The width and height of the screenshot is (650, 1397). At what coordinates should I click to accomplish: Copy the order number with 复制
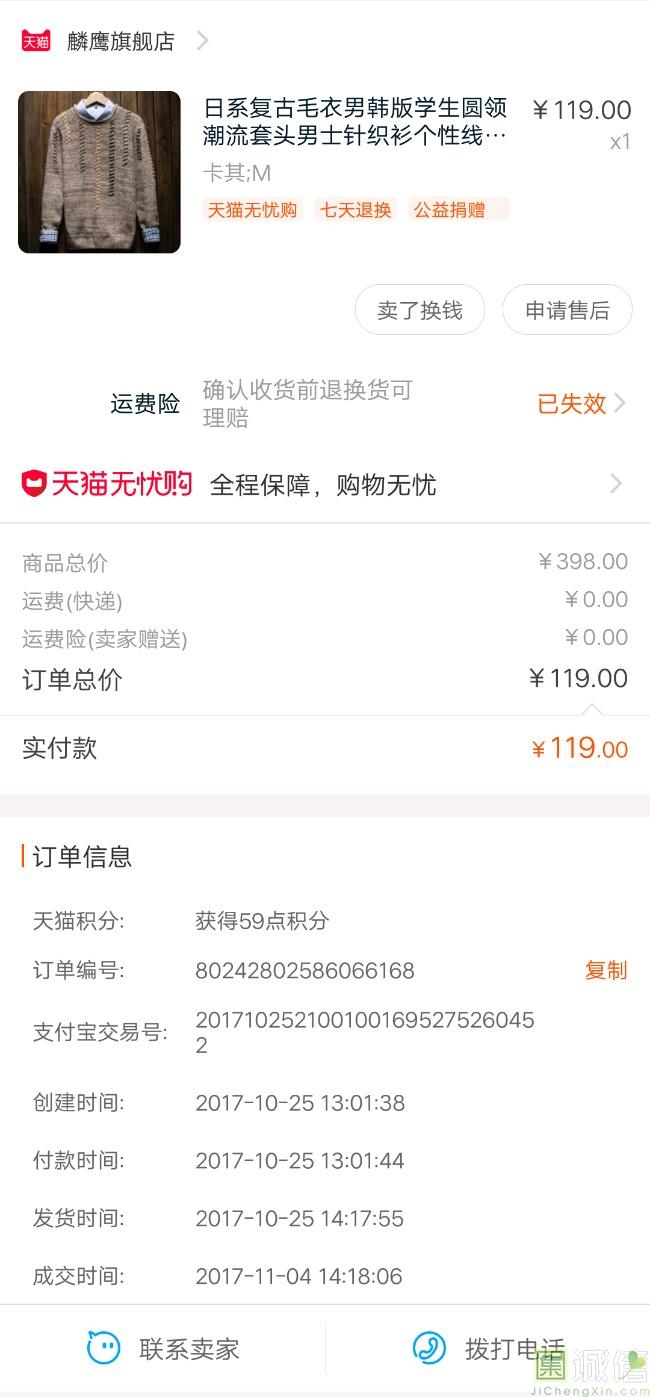[x=605, y=970]
